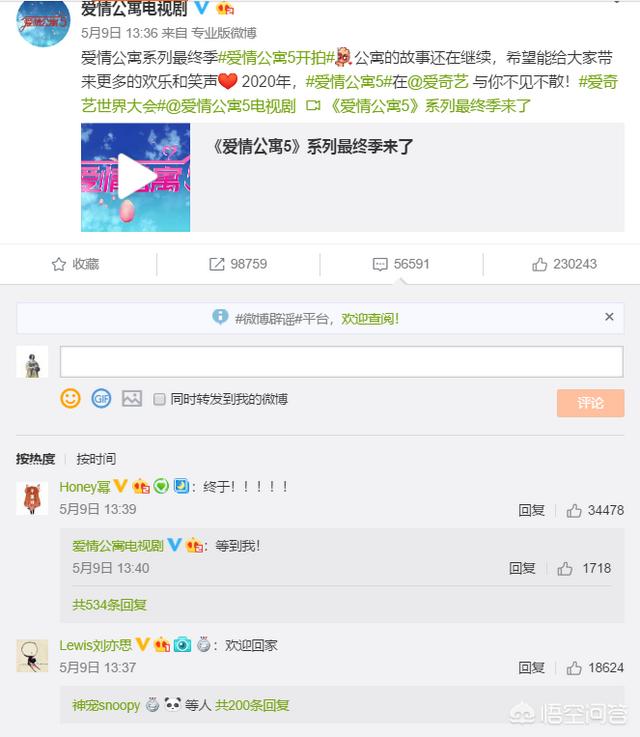Viewport: 640px width, 737px height.
Task: Add a GIF to the comment
Action: (101, 398)
